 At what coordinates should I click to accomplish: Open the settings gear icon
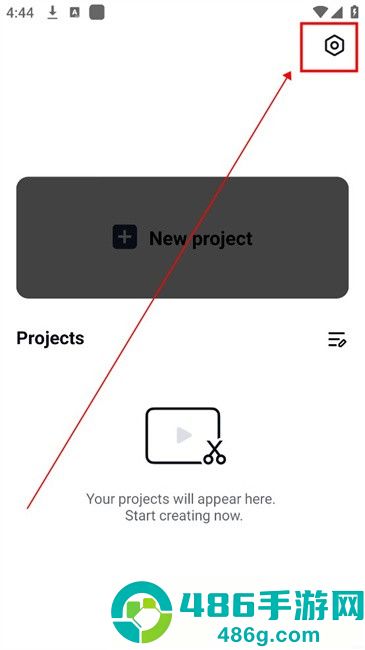(334, 46)
